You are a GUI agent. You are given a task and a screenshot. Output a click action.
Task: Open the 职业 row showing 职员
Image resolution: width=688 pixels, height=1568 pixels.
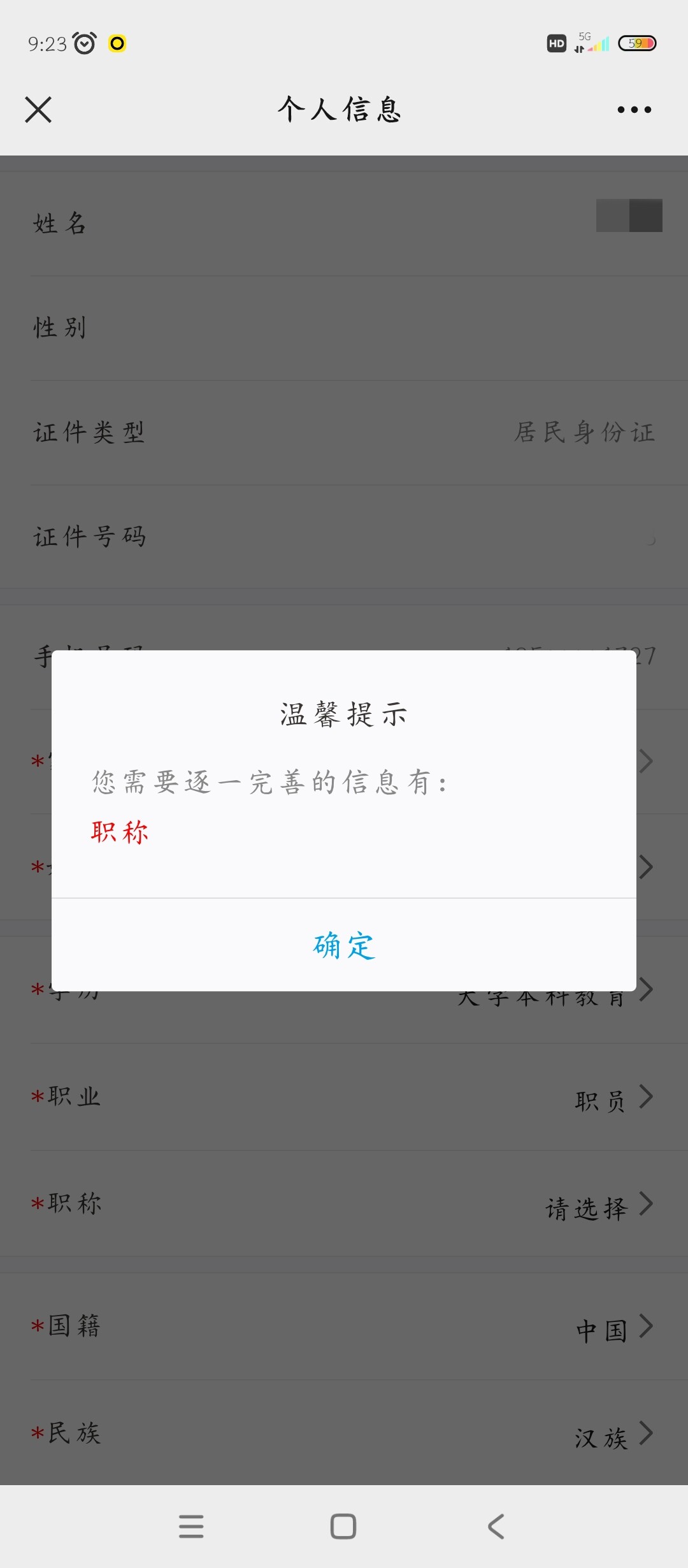point(344,1097)
